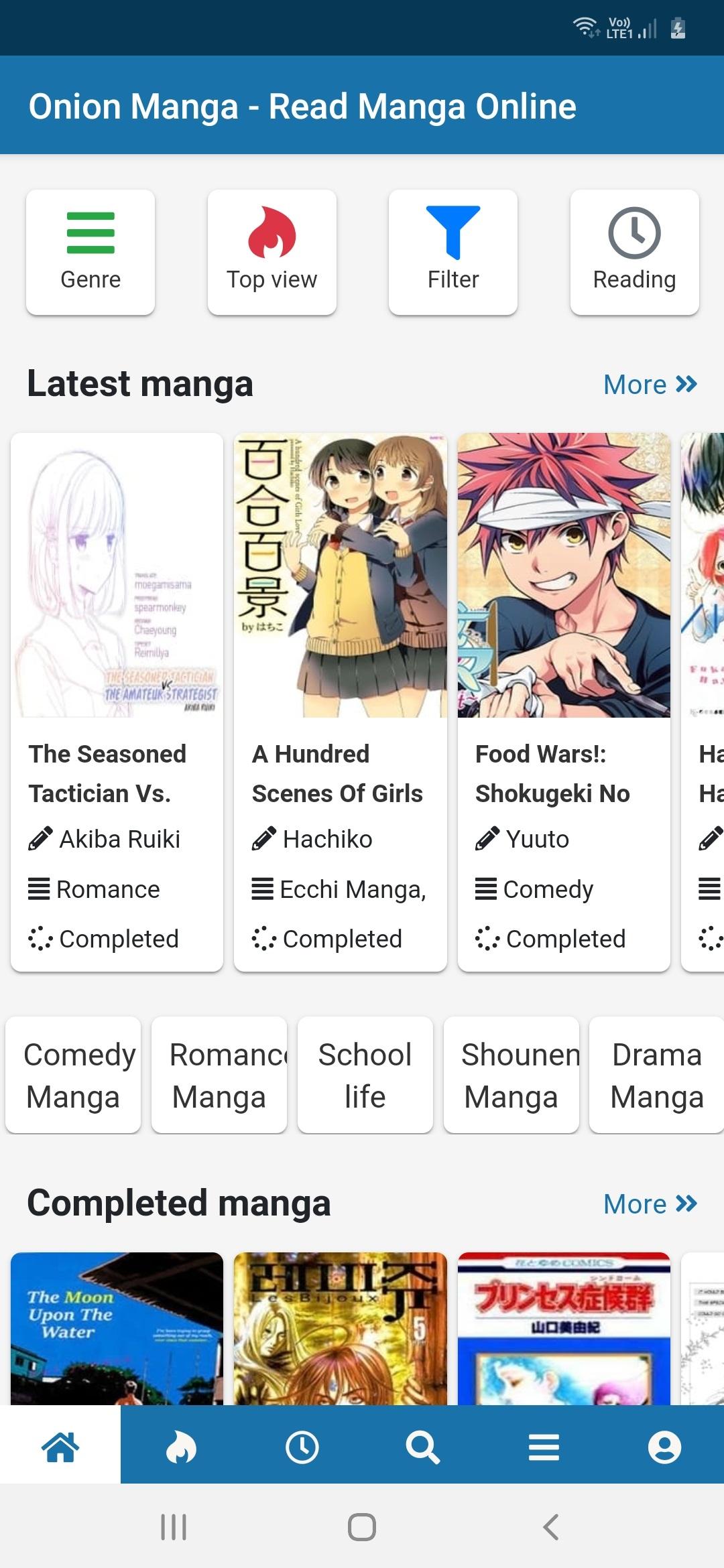Expand More next to Completed manga
724x1568 pixels.
coord(649,1203)
